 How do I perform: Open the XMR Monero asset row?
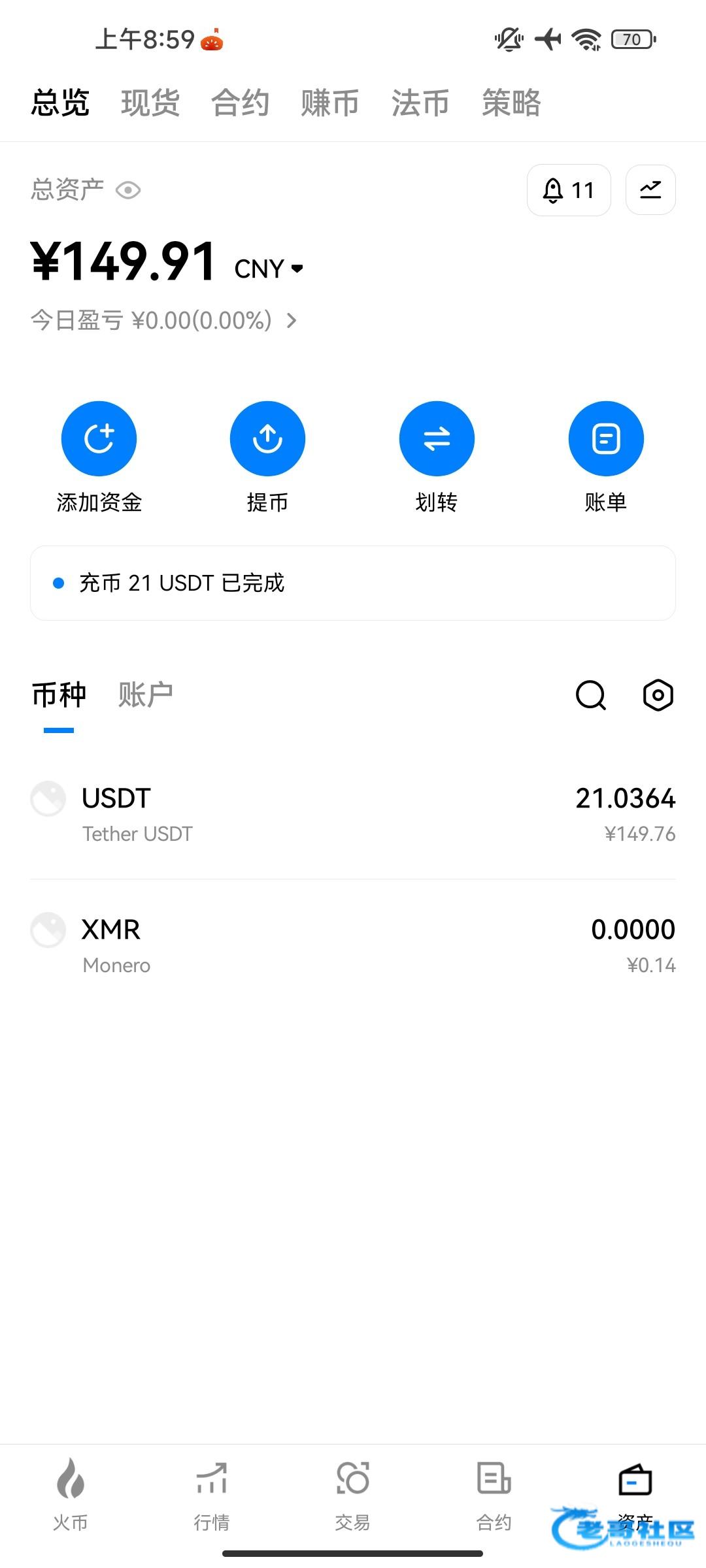point(352,945)
